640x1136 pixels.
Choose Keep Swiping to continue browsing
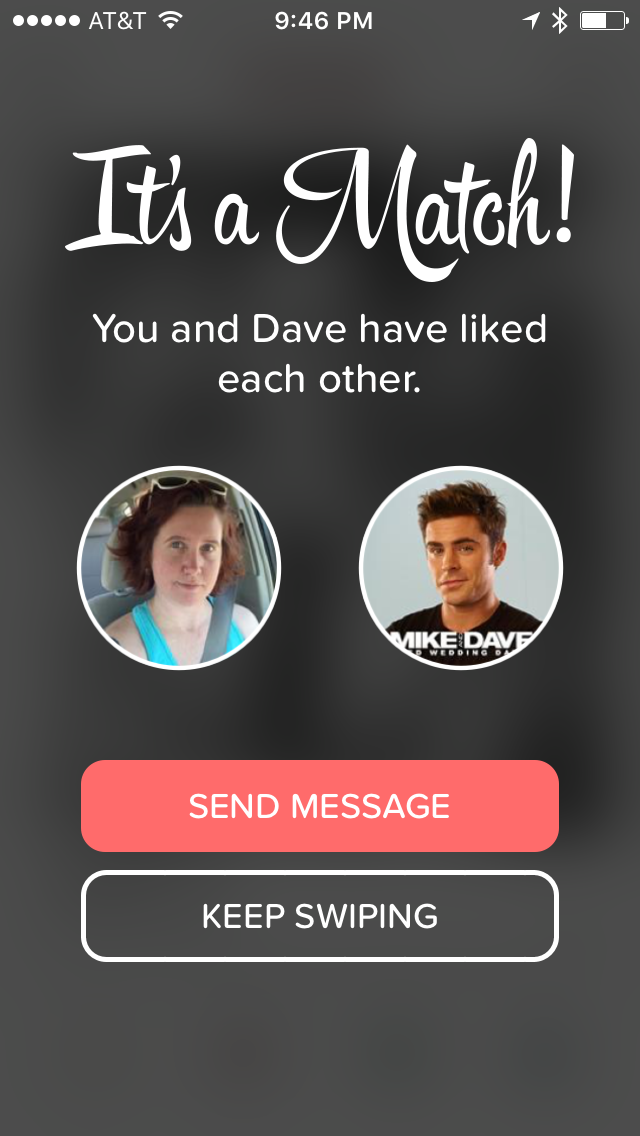coord(320,916)
